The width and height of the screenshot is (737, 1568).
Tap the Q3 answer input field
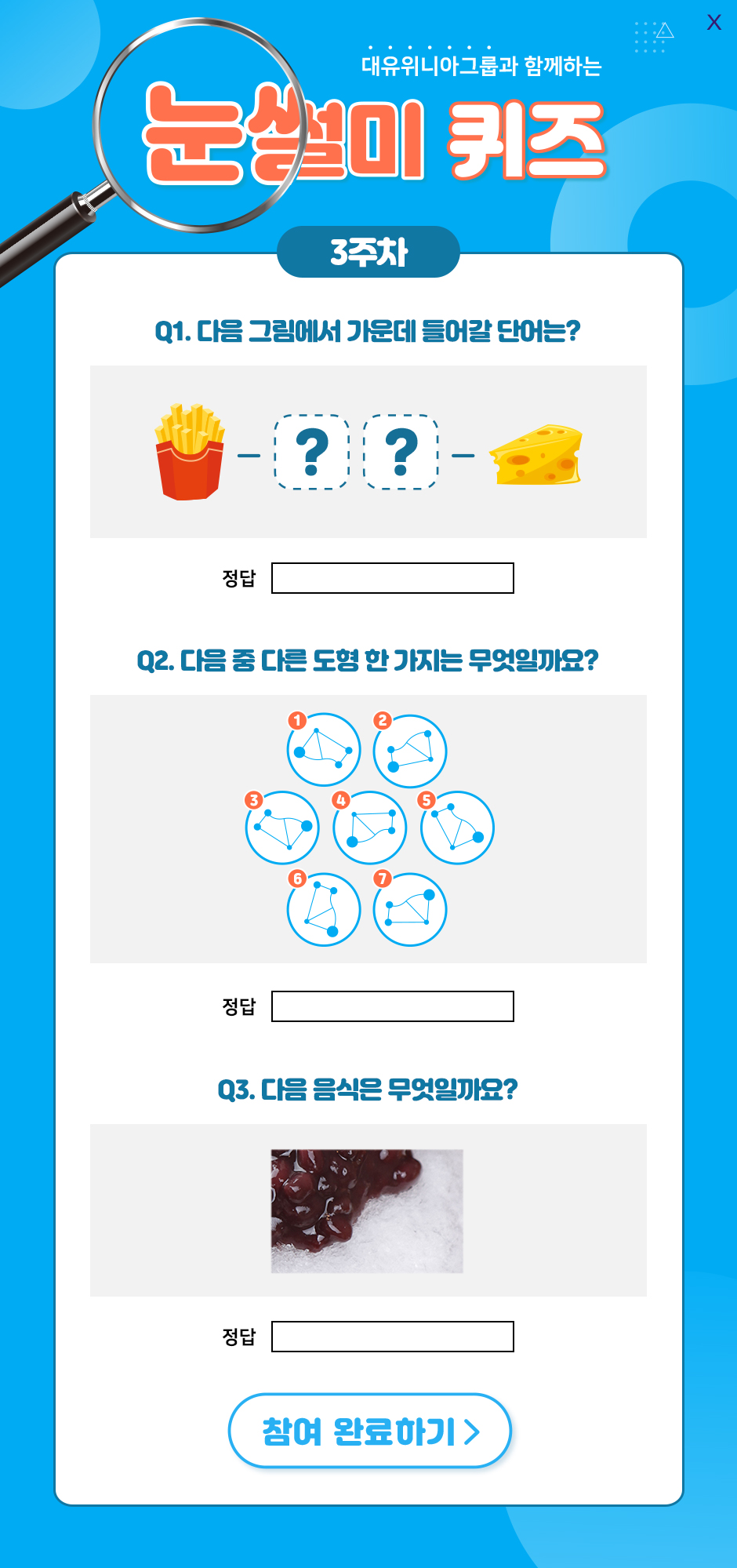coord(392,1337)
